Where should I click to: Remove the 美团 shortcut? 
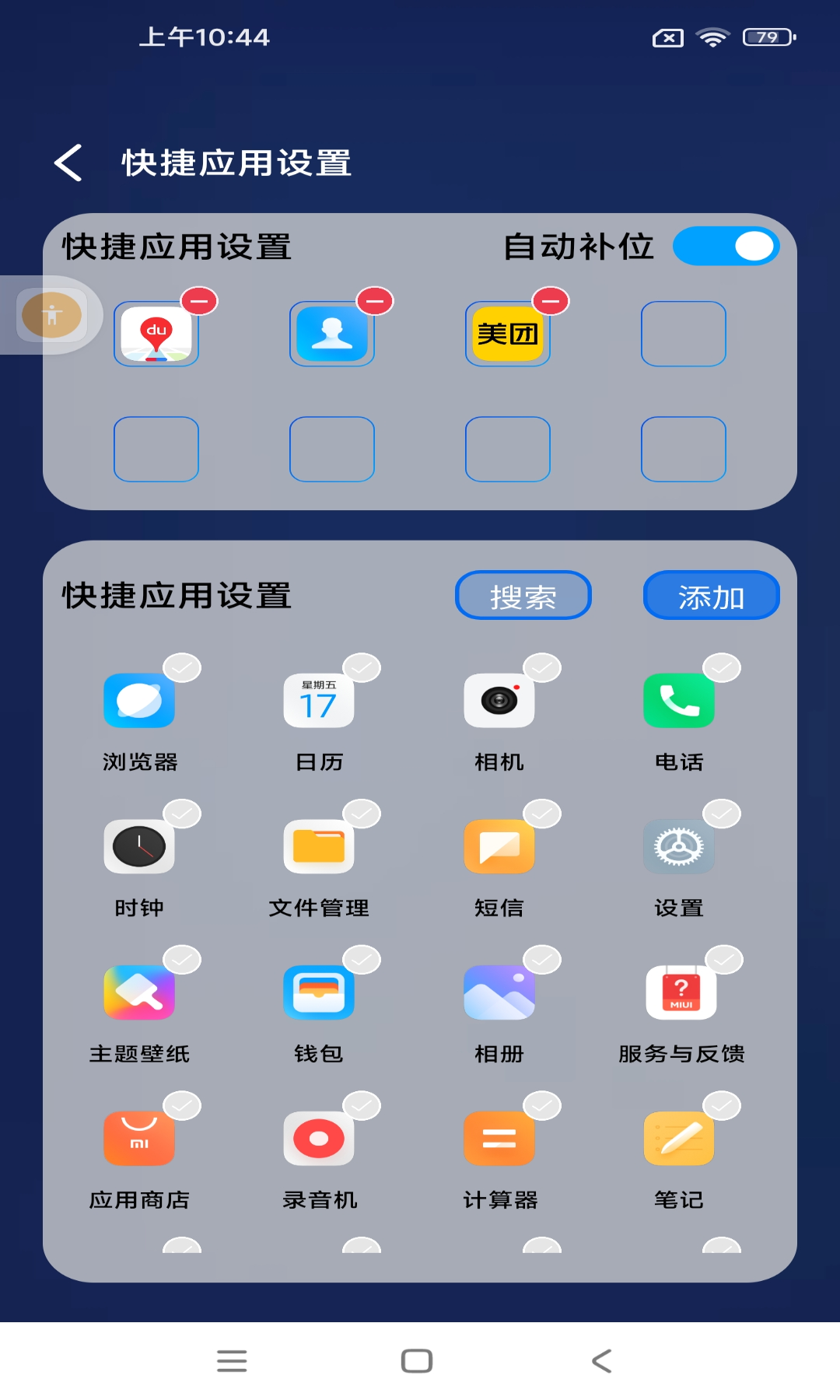551,301
